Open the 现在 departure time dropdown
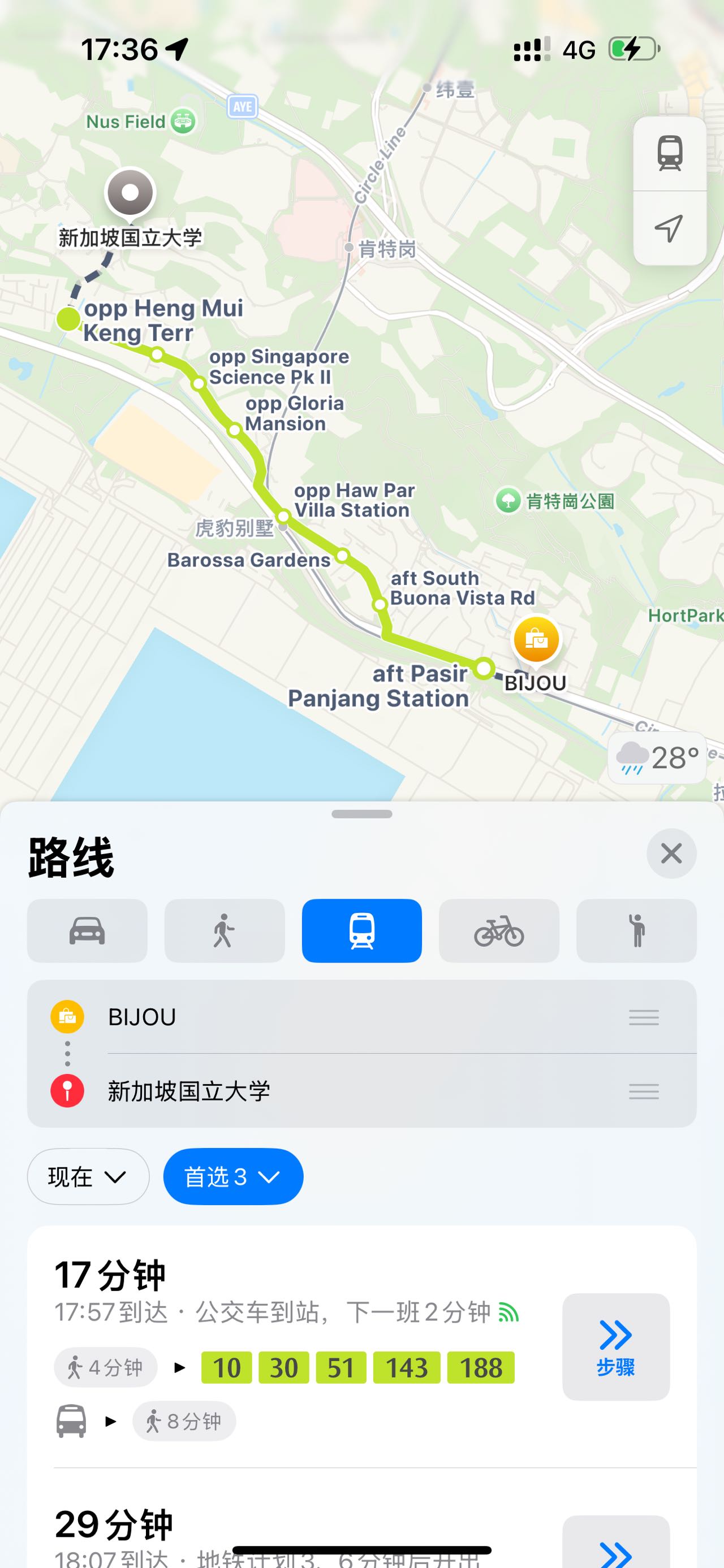This screenshot has width=724, height=1568. [x=88, y=1177]
